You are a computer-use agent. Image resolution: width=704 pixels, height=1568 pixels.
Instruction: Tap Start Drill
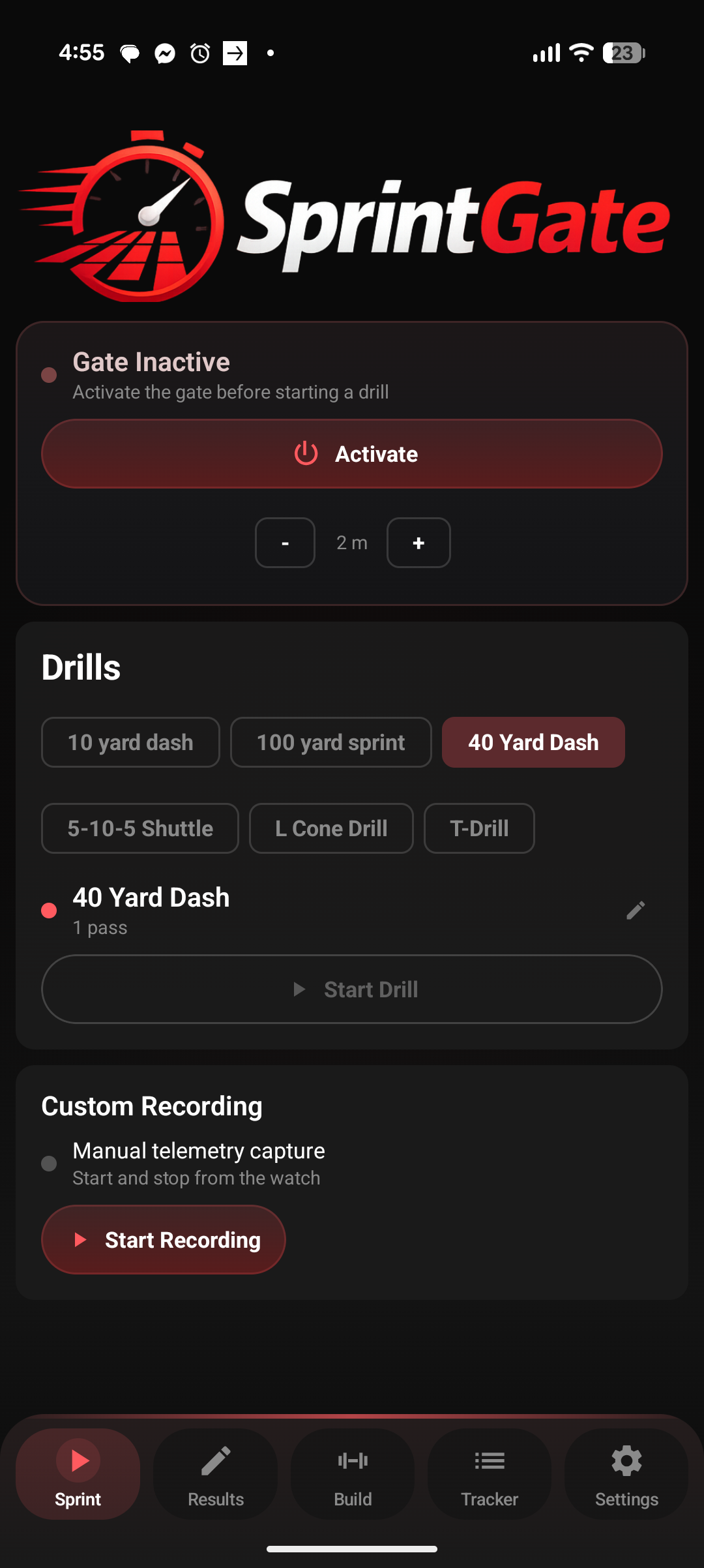[x=352, y=989]
